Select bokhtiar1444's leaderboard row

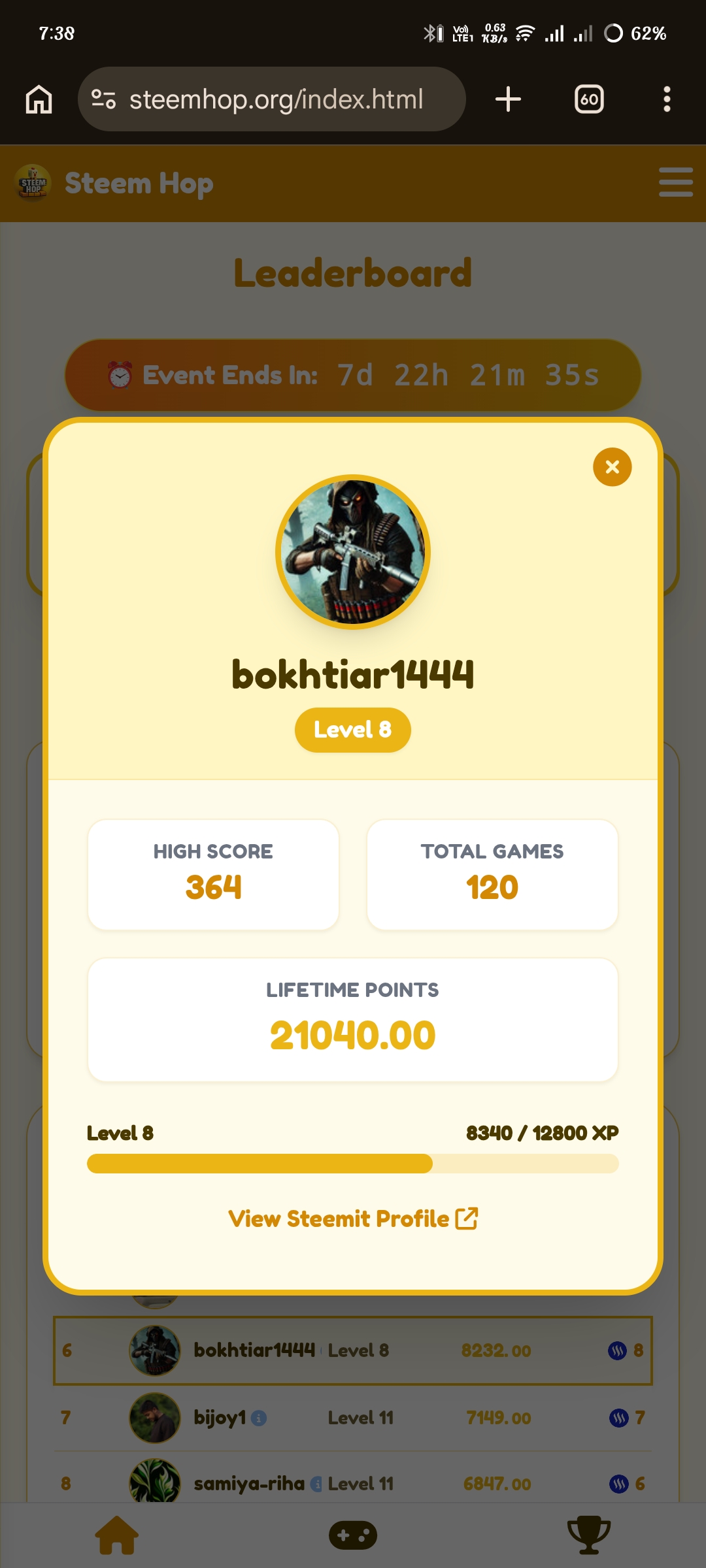(353, 1350)
